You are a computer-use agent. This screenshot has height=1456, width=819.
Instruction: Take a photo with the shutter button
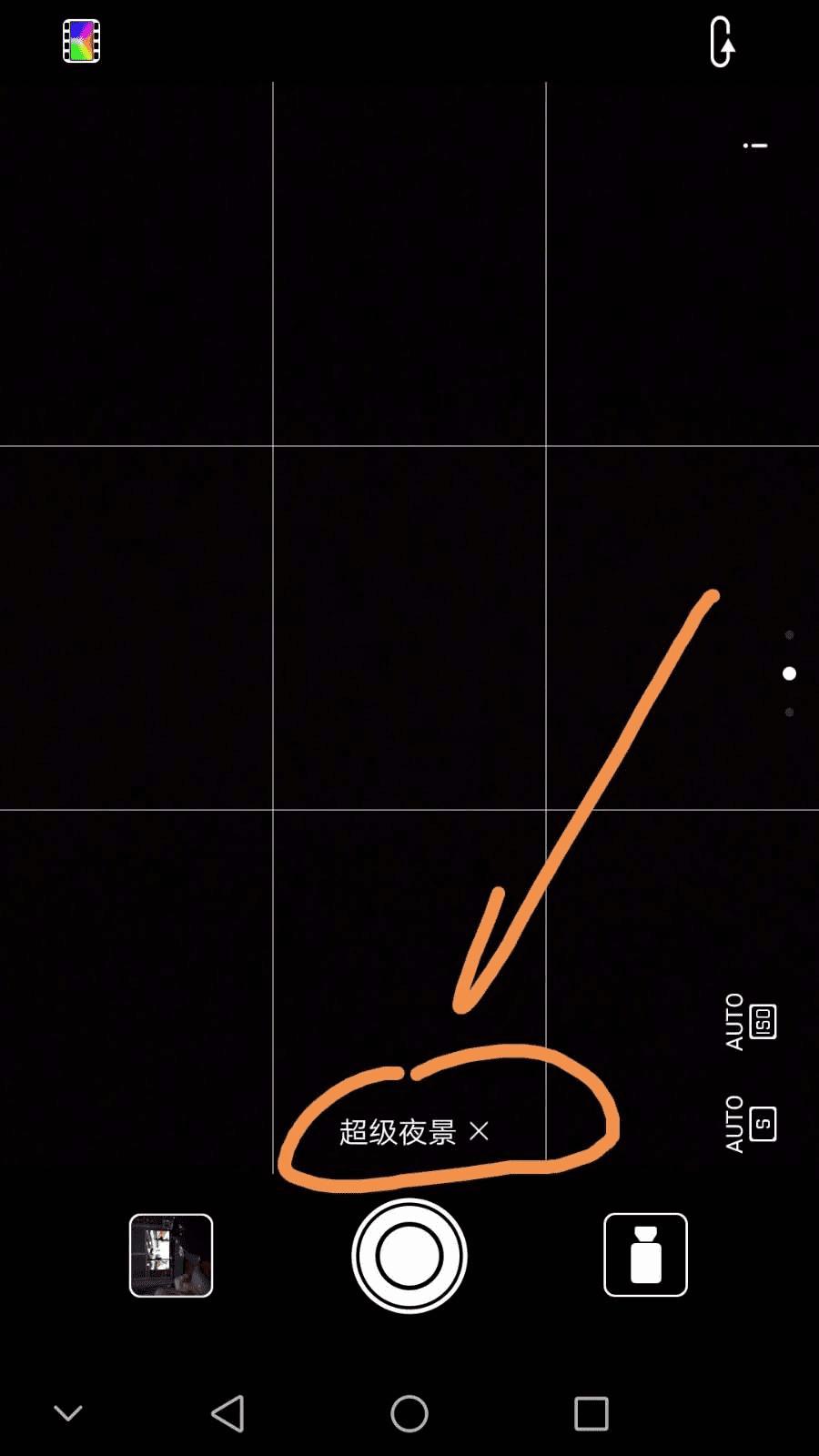point(409,1256)
